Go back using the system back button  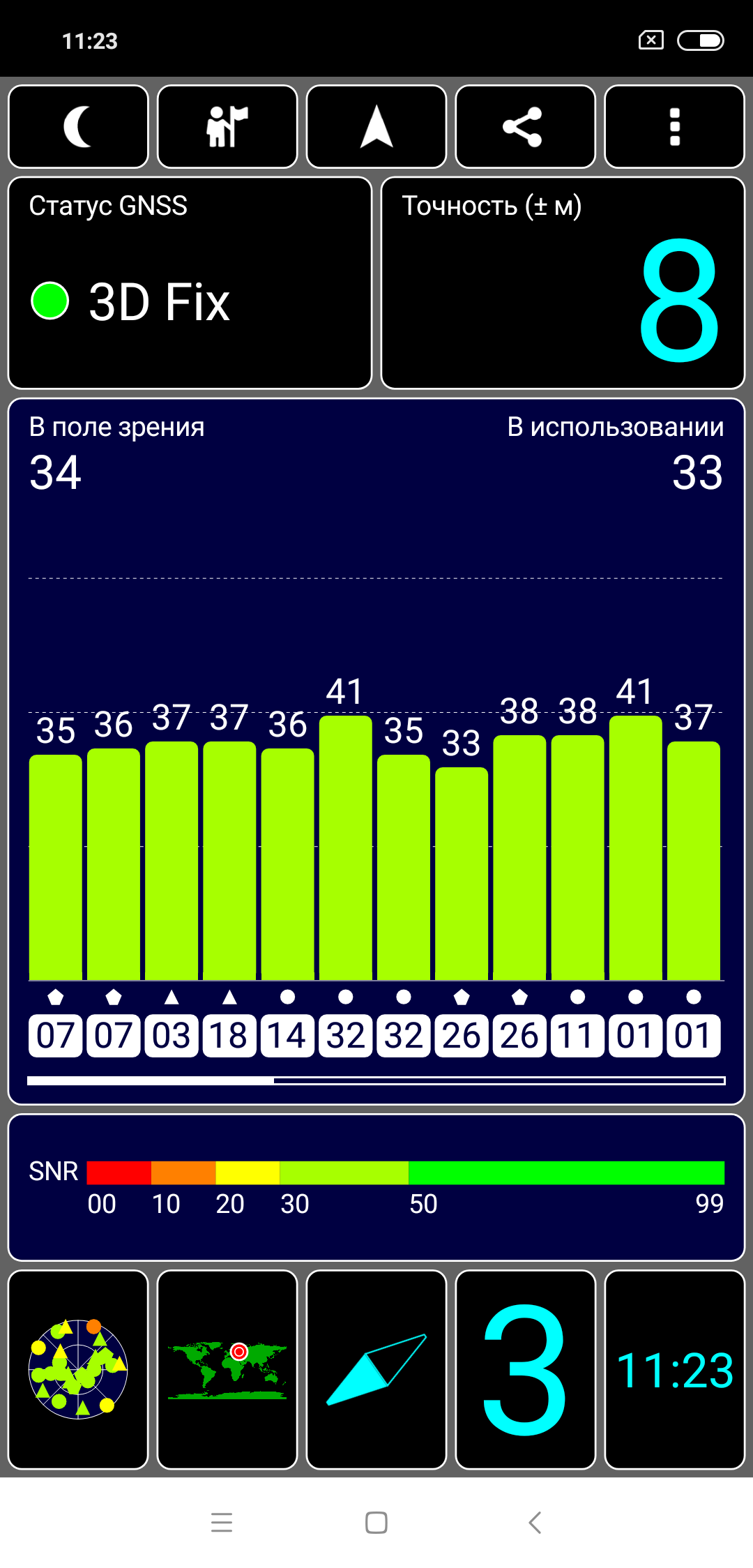[535, 1522]
